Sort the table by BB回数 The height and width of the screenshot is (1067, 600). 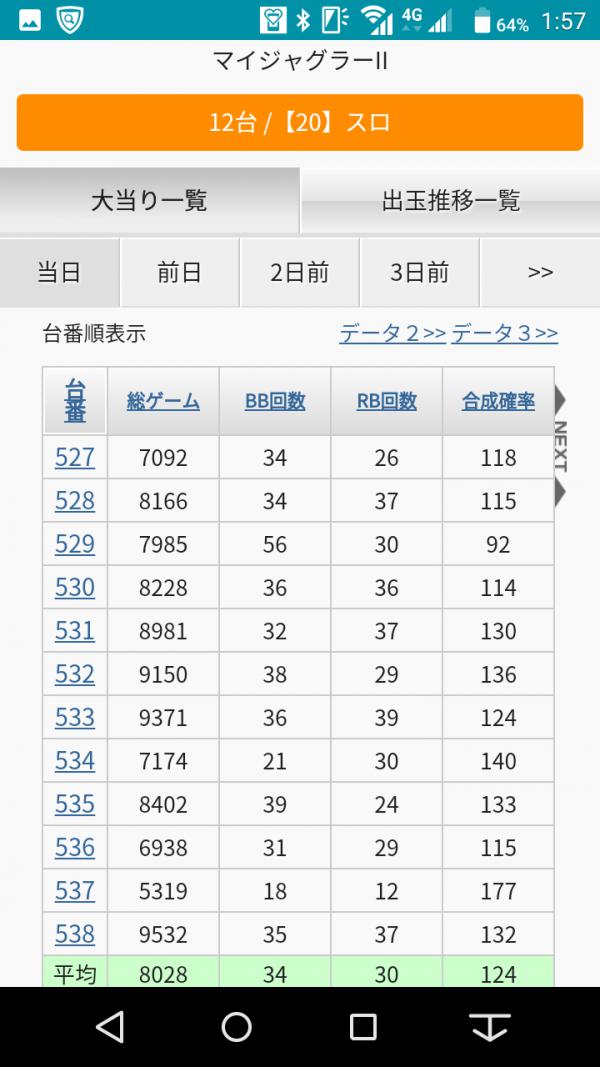(x=275, y=402)
